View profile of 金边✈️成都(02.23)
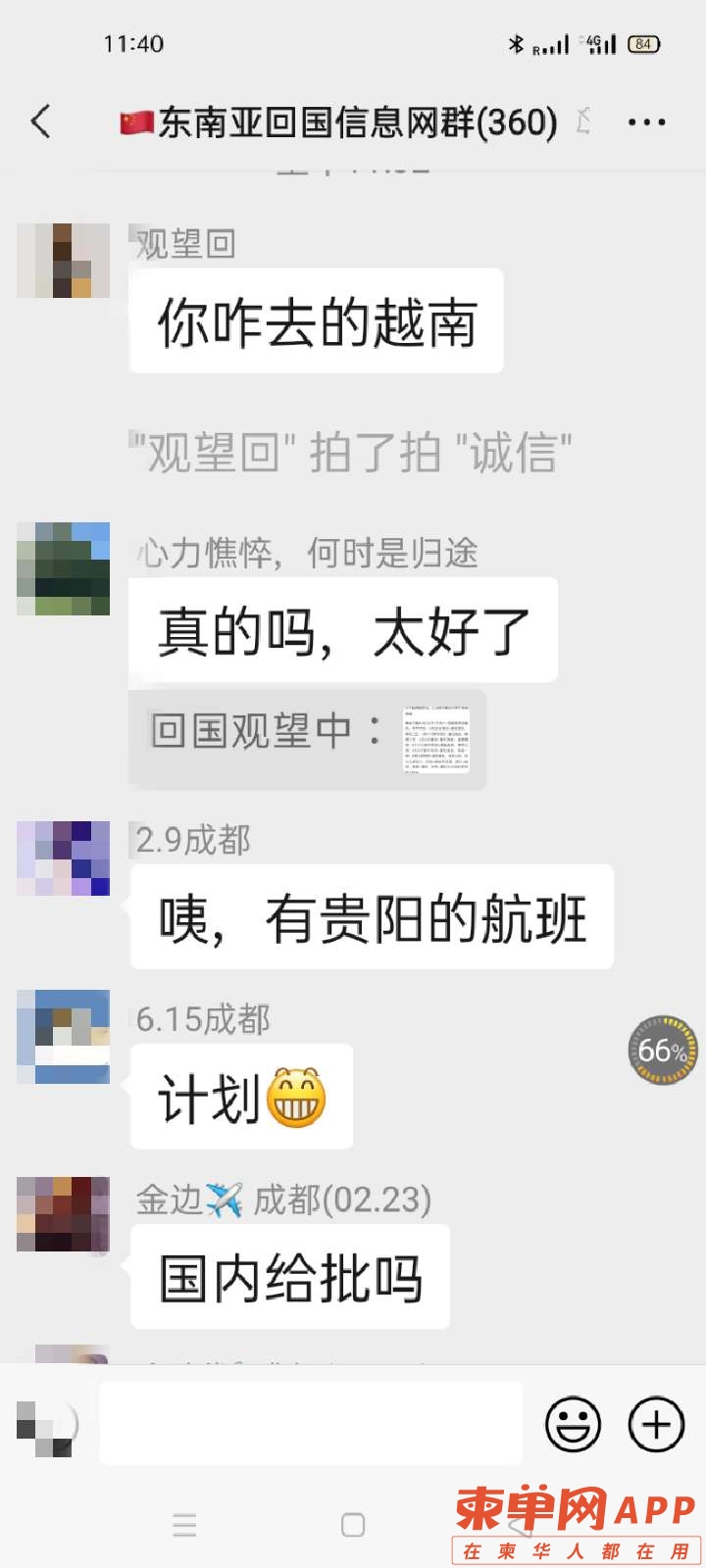This screenshot has width=706, height=1568. point(64,1215)
